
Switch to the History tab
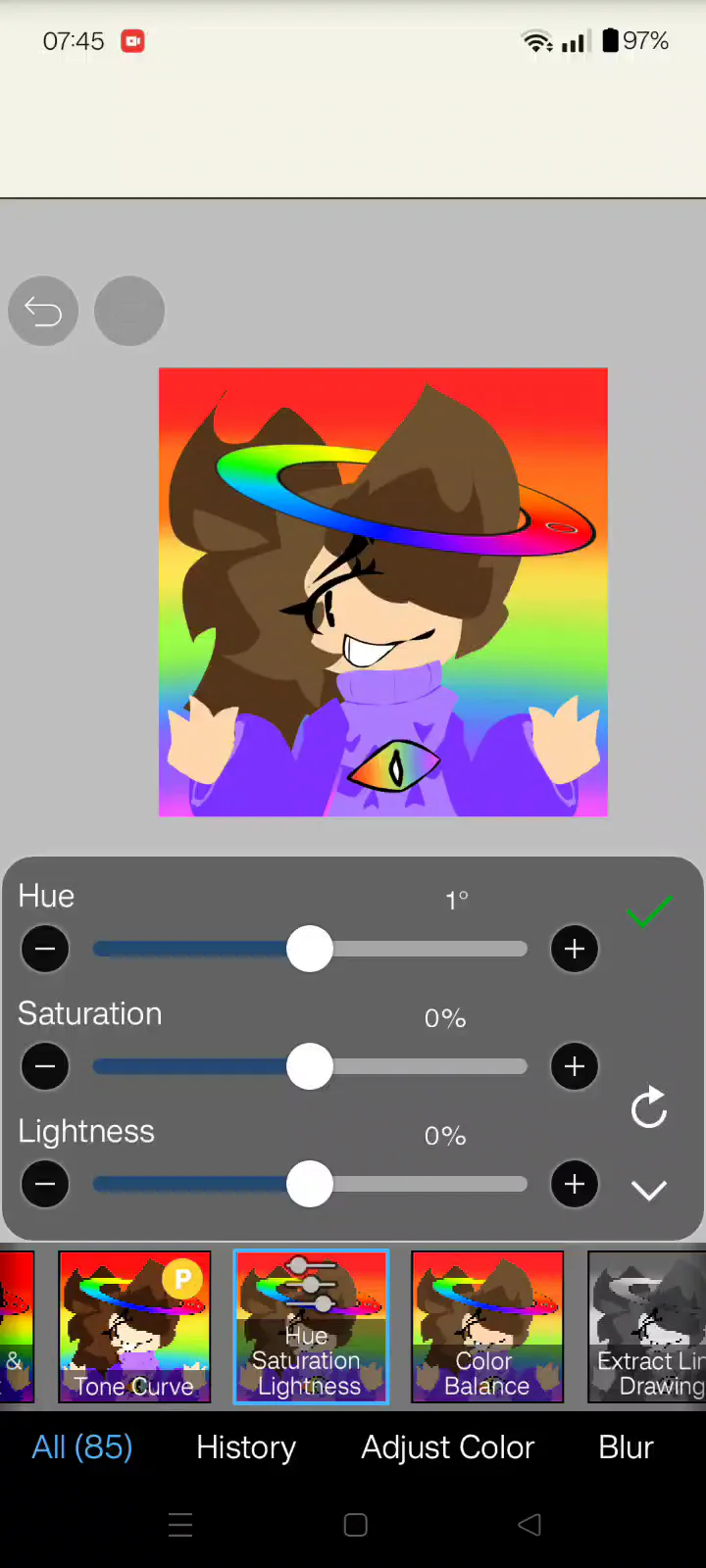click(x=246, y=1447)
